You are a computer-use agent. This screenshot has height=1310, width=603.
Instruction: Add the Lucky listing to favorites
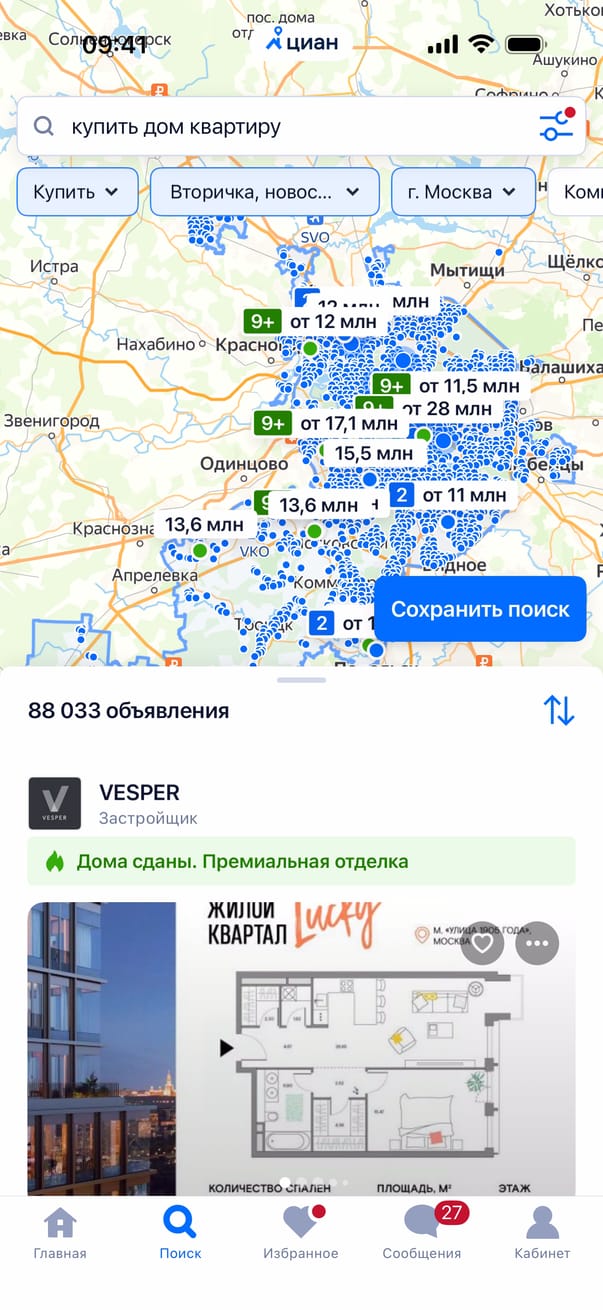tap(482, 942)
